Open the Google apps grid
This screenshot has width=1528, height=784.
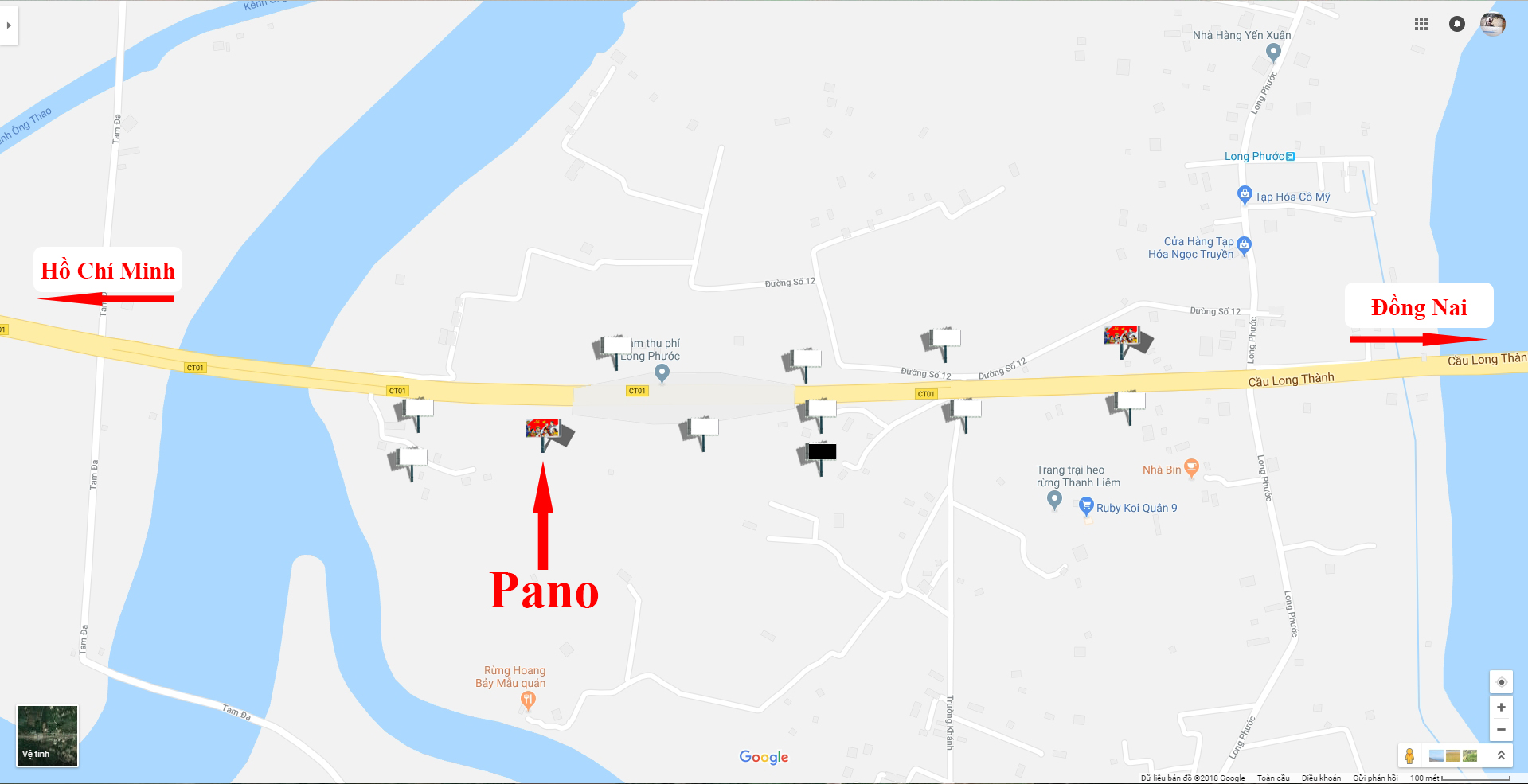pyautogui.click(x=1421, y=24)
